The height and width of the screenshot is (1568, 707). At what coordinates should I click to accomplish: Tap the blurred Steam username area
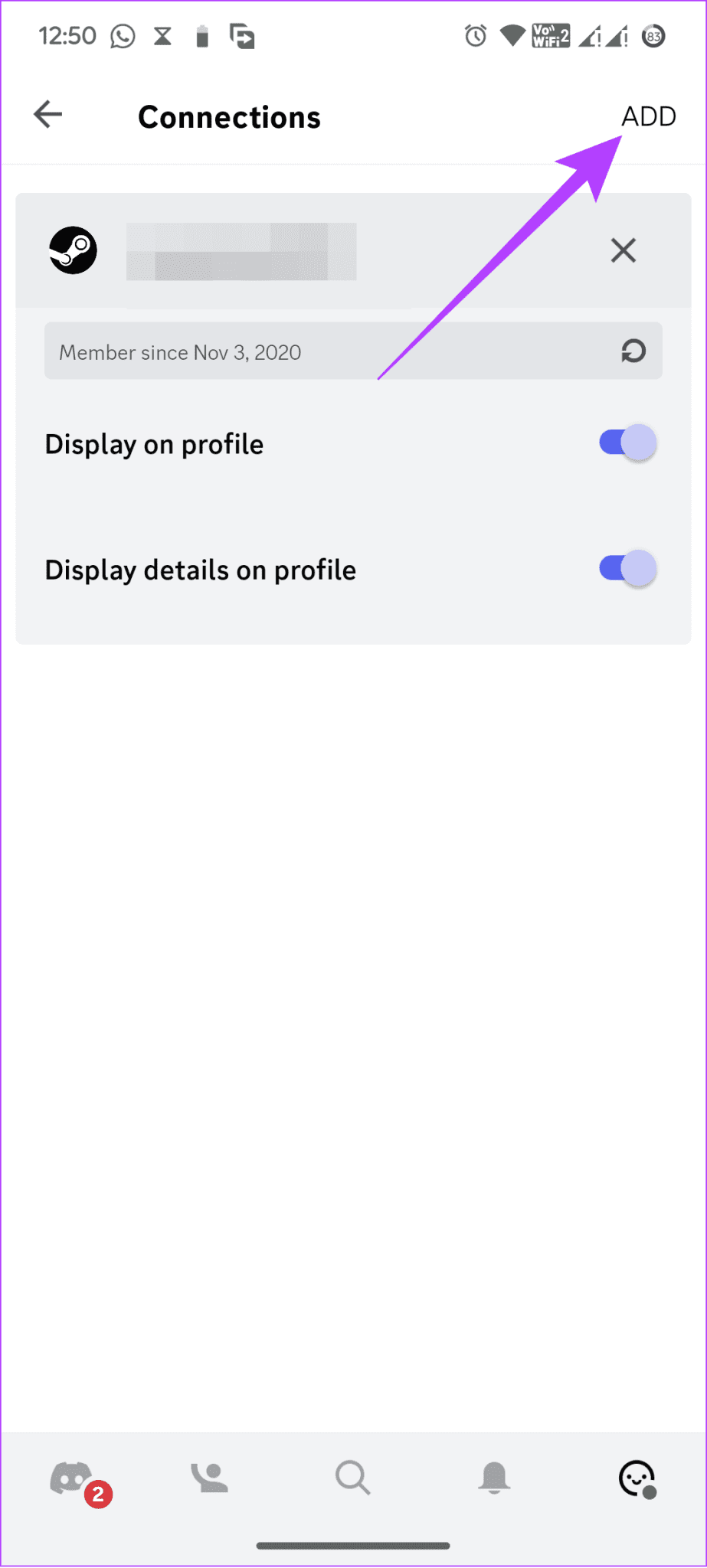[x=241, y=250]
